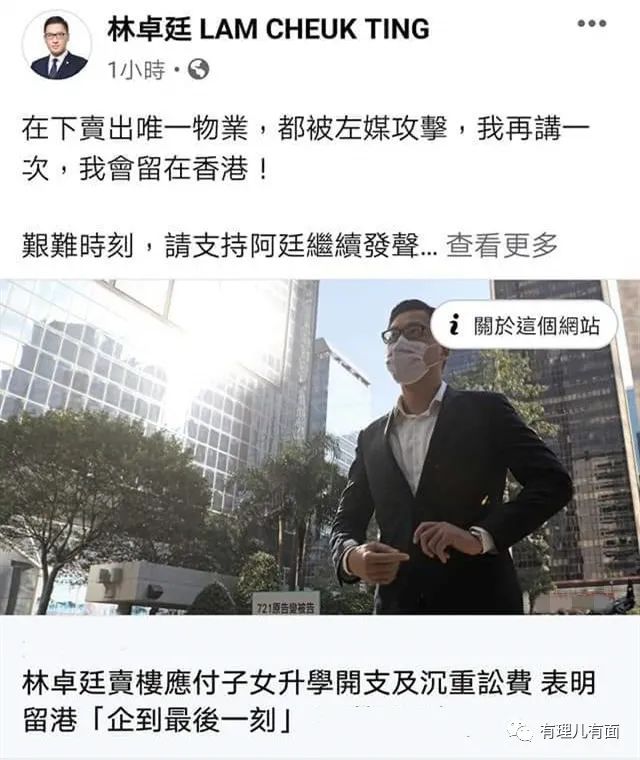Tap the 關於這個網站 info button
The width and height of the screenshot is (640, 760).
click(x=524, y=325)
